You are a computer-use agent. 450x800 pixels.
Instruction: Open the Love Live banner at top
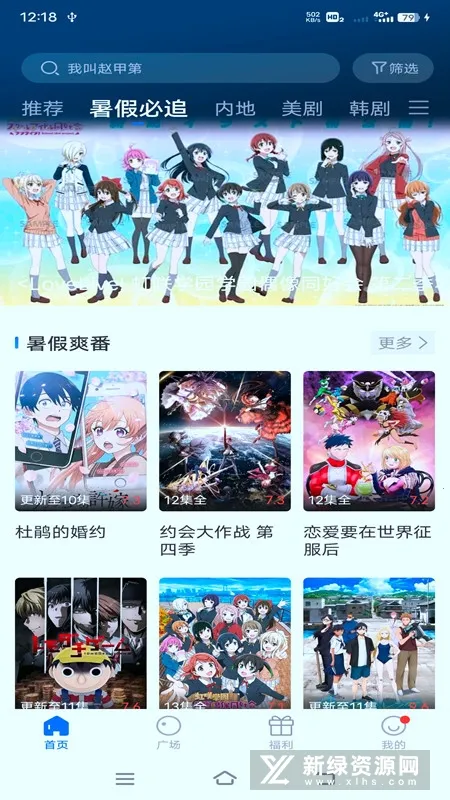click(225, 214)
